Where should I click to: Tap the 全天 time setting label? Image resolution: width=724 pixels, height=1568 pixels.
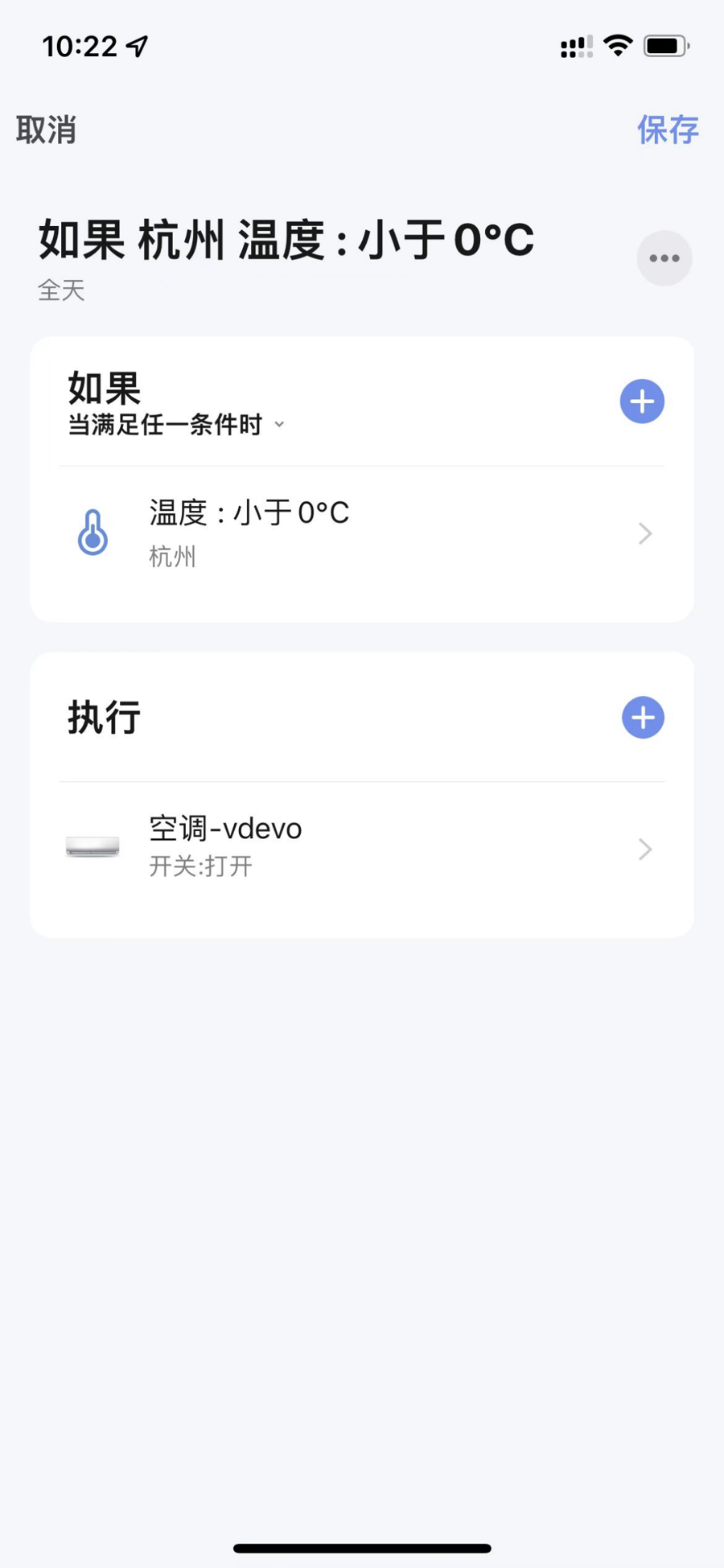tap(61, 291)
